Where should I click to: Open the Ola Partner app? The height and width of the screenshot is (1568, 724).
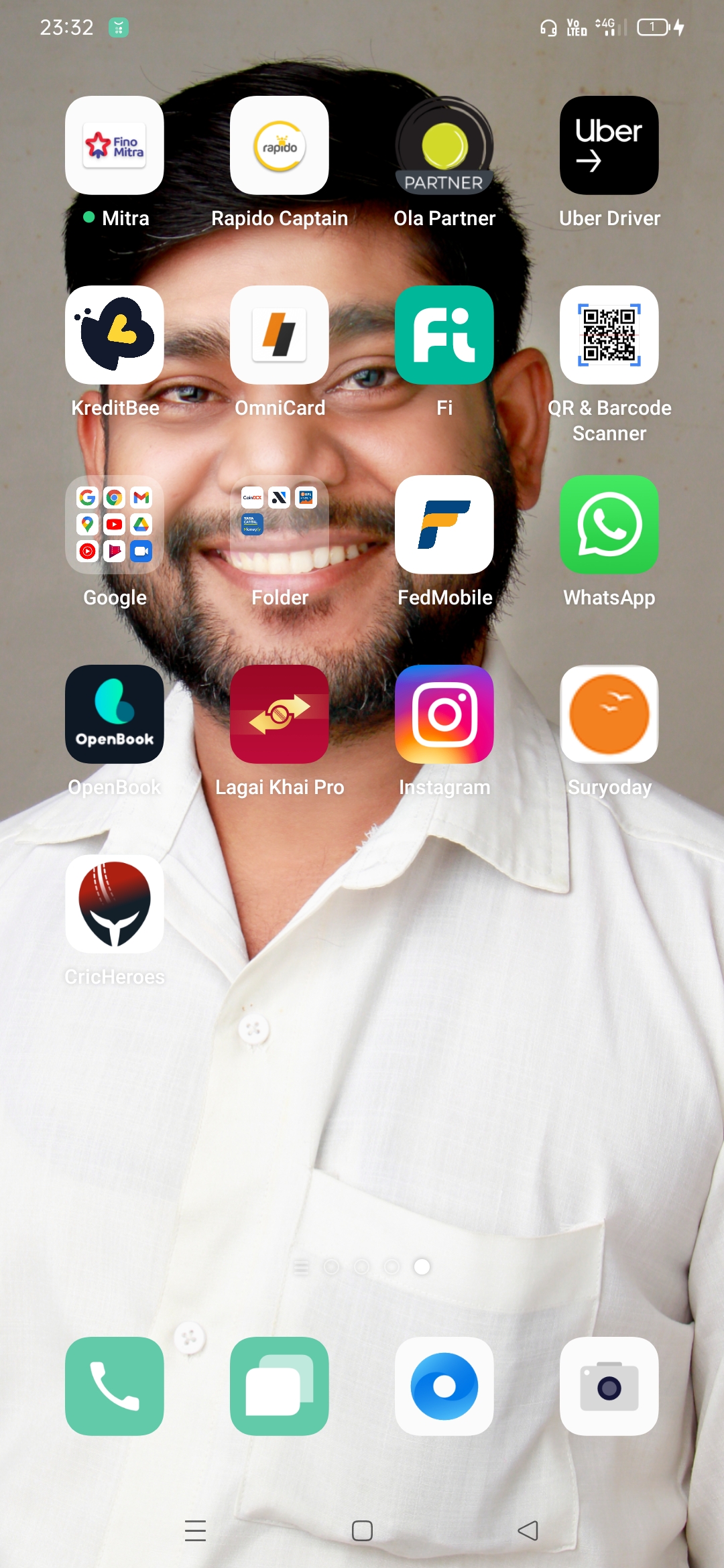(444, 145)
